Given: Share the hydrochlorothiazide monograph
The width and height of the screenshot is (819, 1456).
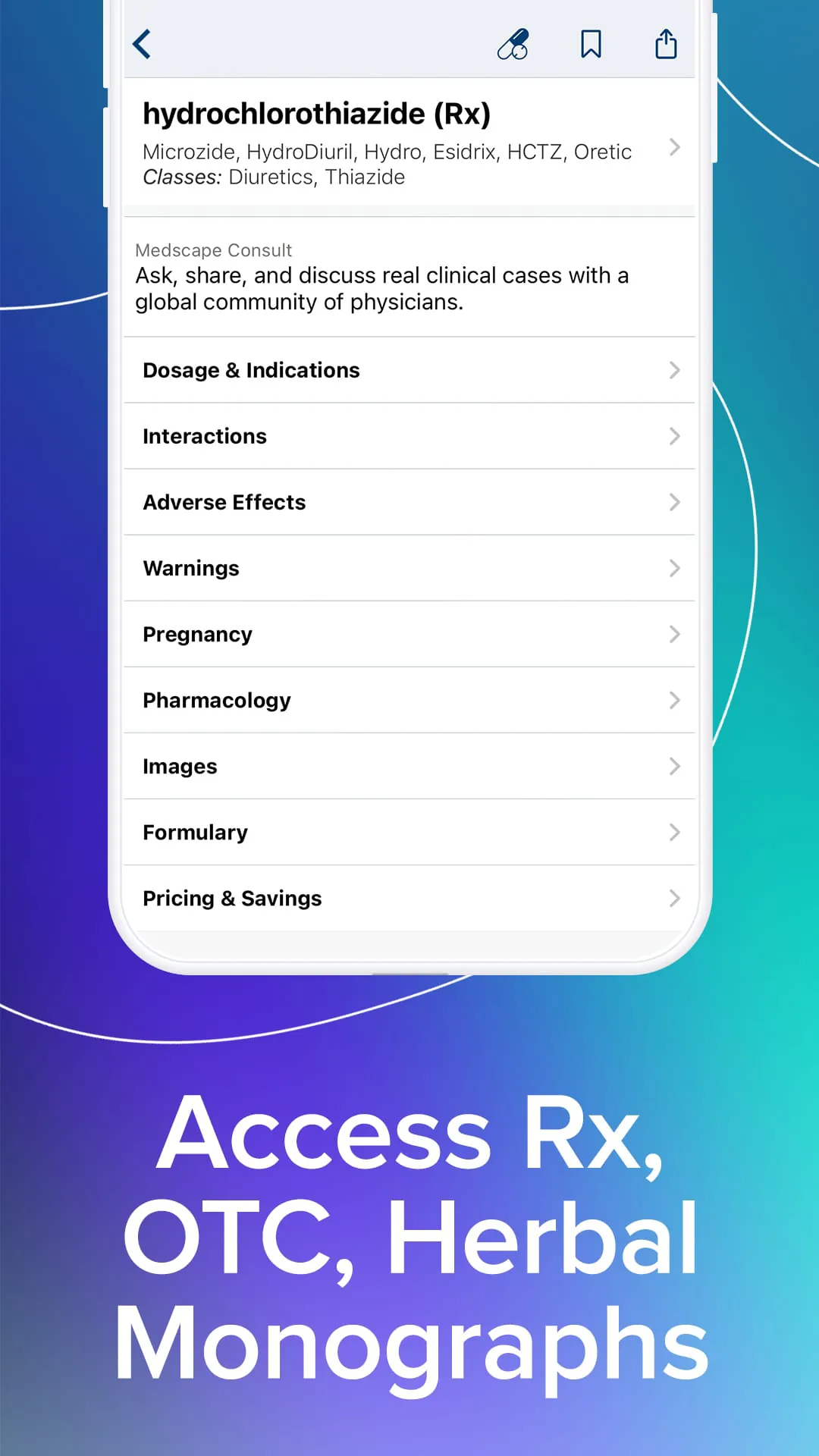Looking at the screenshot, I should pos(665,44).
